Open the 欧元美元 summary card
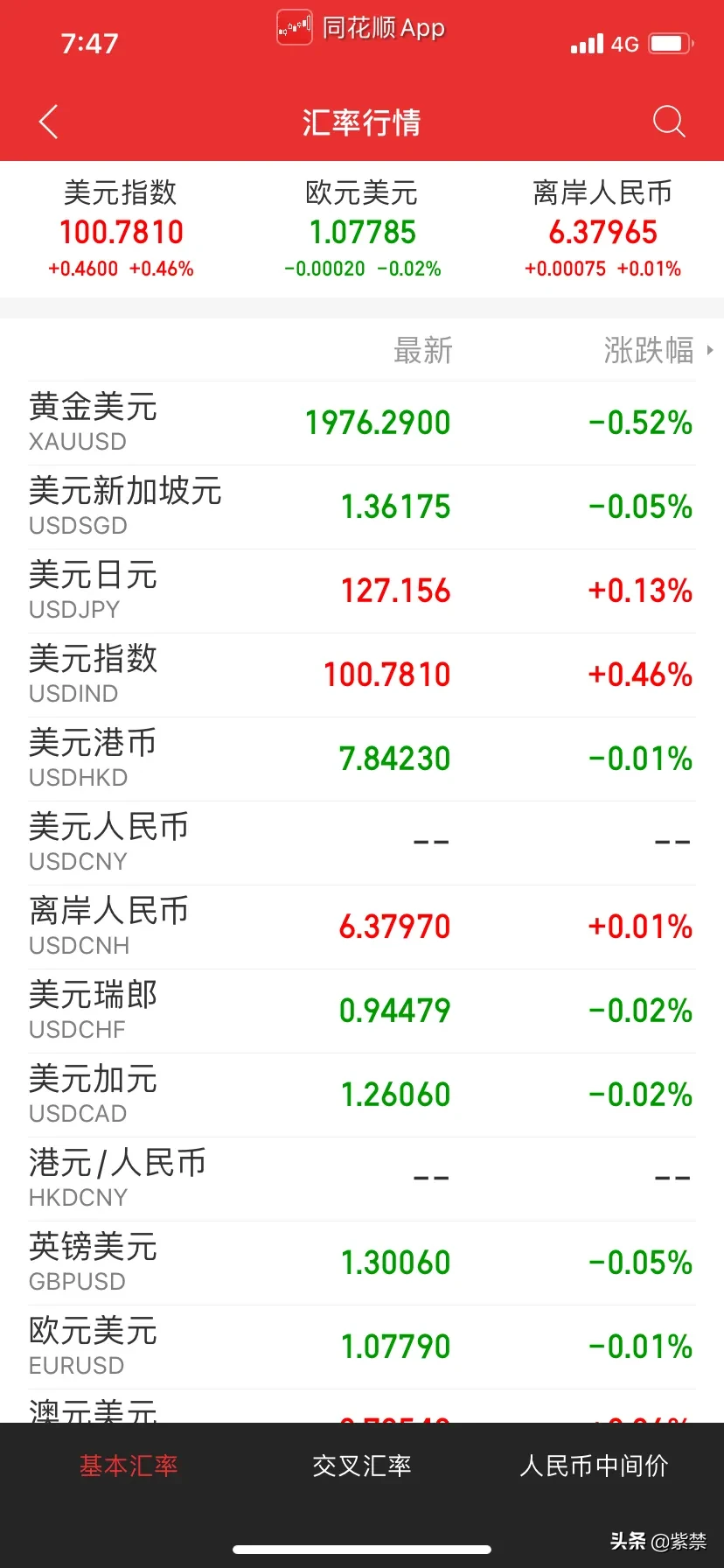This screenshot has height=1568, width=724. (362, 229)
